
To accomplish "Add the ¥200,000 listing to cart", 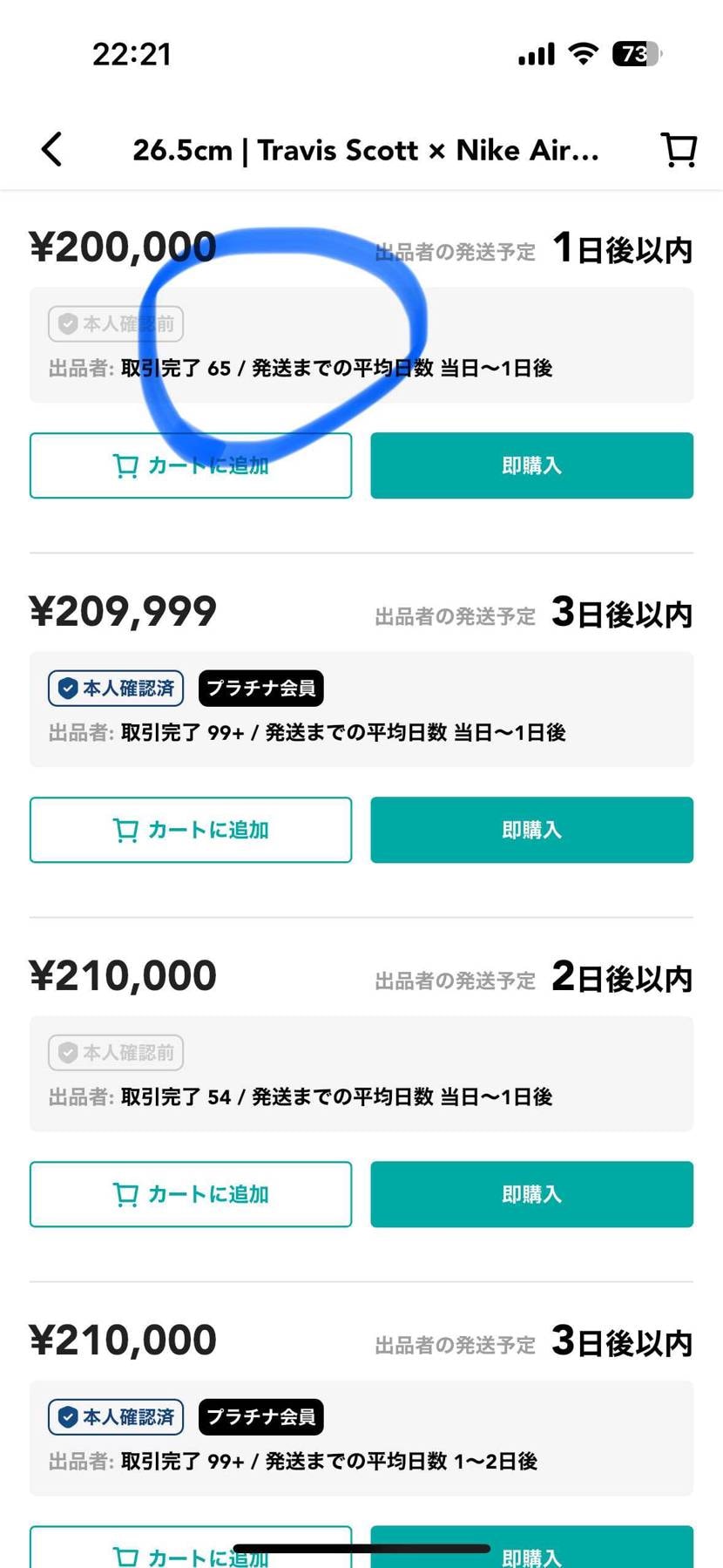I will click(x=191, y=465).
